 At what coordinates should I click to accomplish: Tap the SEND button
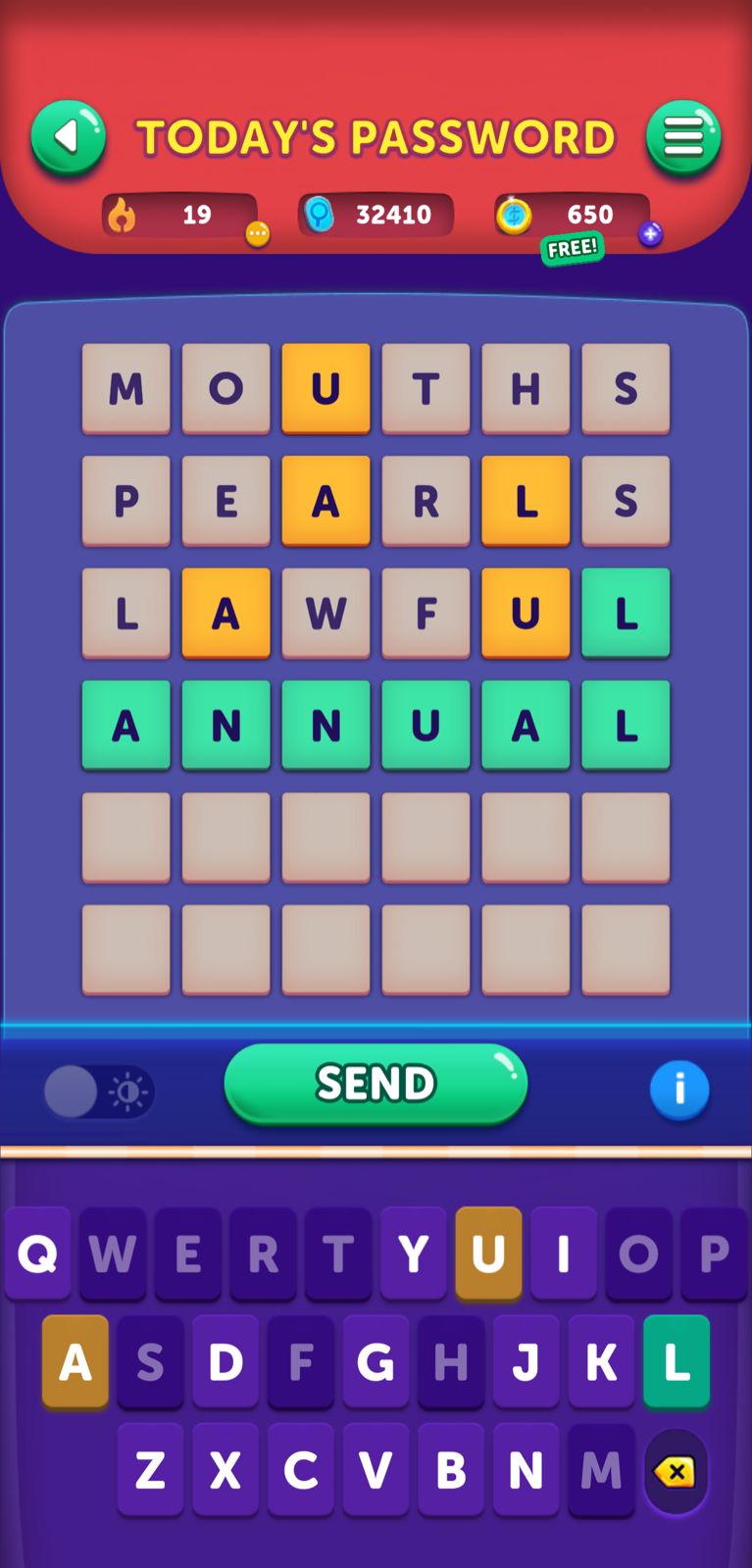point(376,1084)
